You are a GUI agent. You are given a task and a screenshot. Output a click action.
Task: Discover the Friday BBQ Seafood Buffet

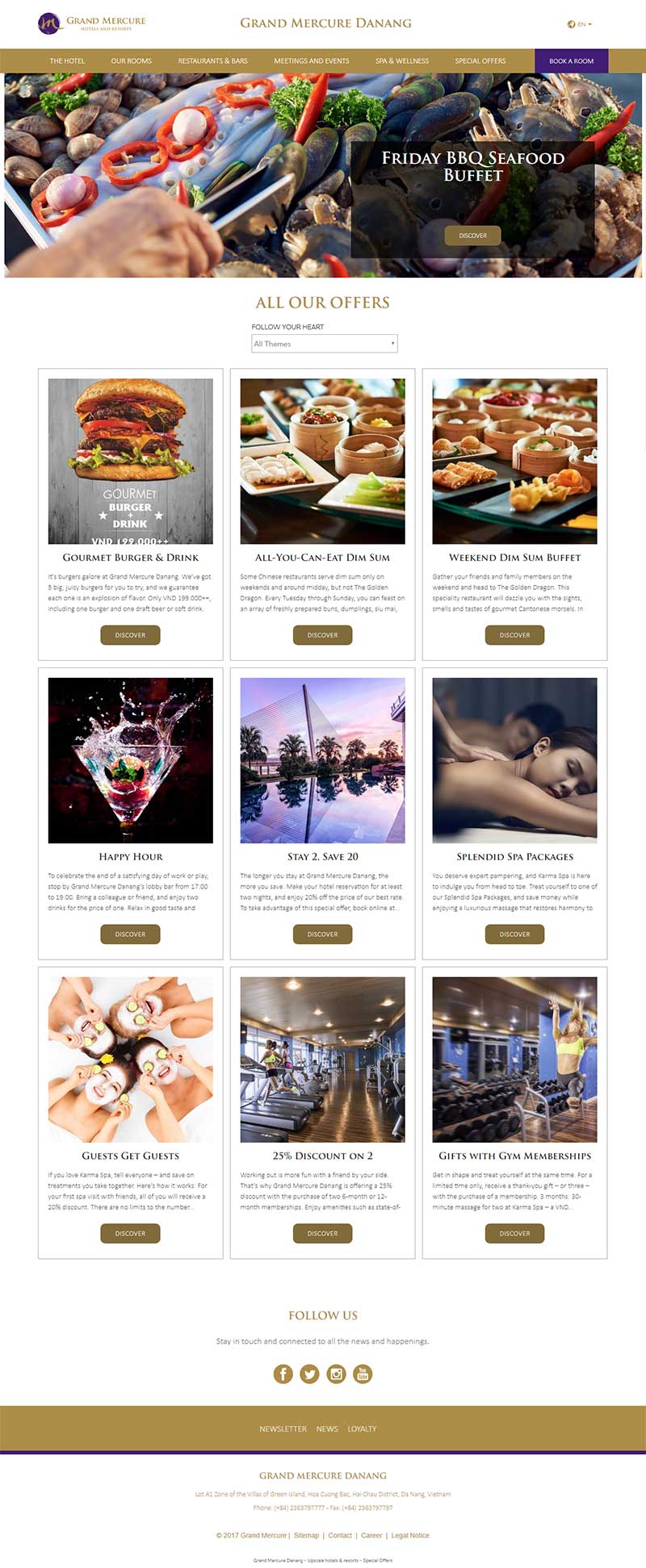[472, 236]
